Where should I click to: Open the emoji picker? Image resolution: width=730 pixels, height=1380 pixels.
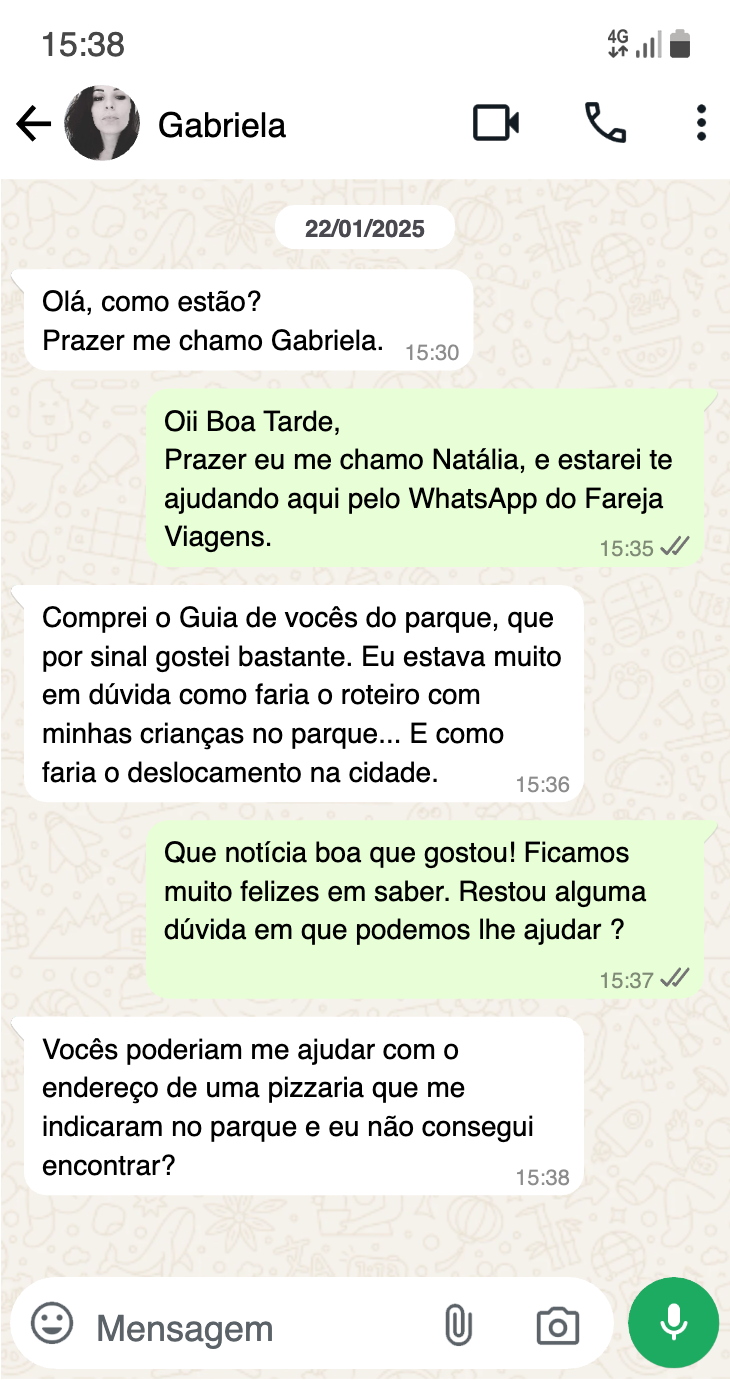(52, 1324)
